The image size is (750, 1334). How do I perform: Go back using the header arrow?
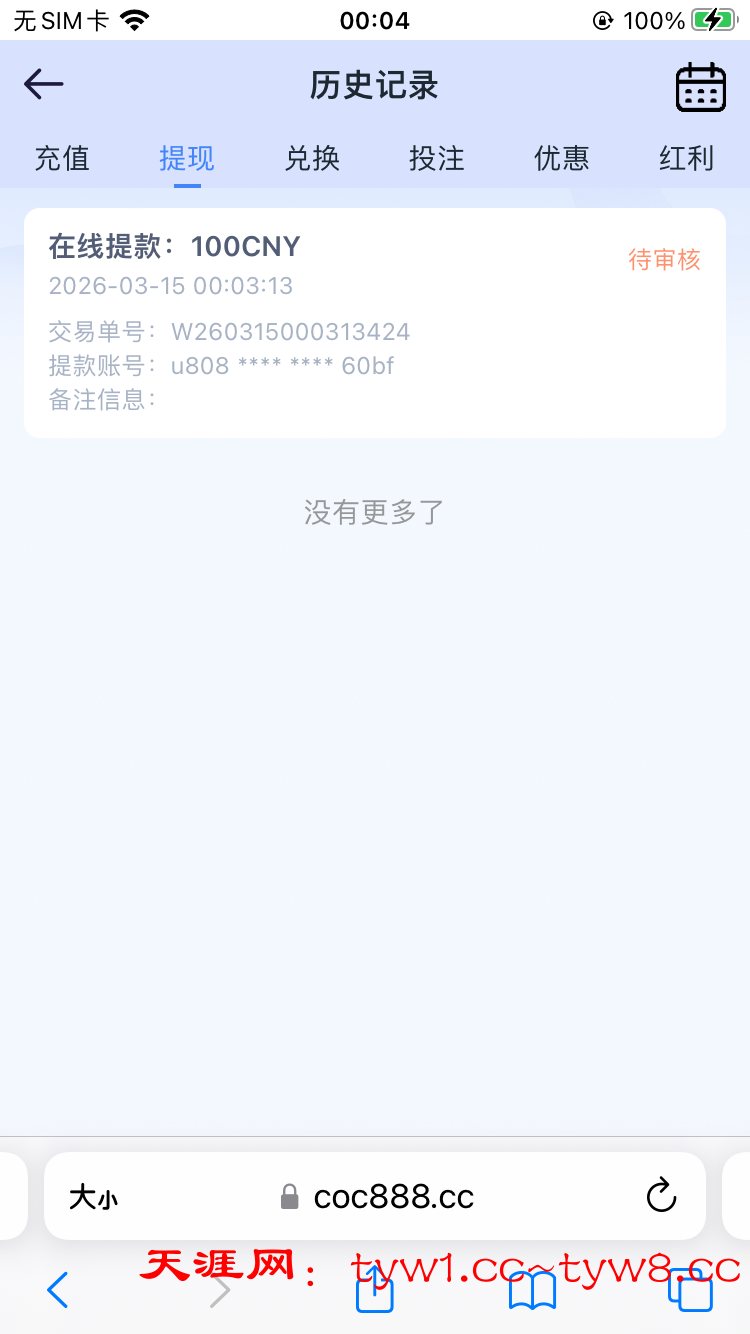click(44, 85)
